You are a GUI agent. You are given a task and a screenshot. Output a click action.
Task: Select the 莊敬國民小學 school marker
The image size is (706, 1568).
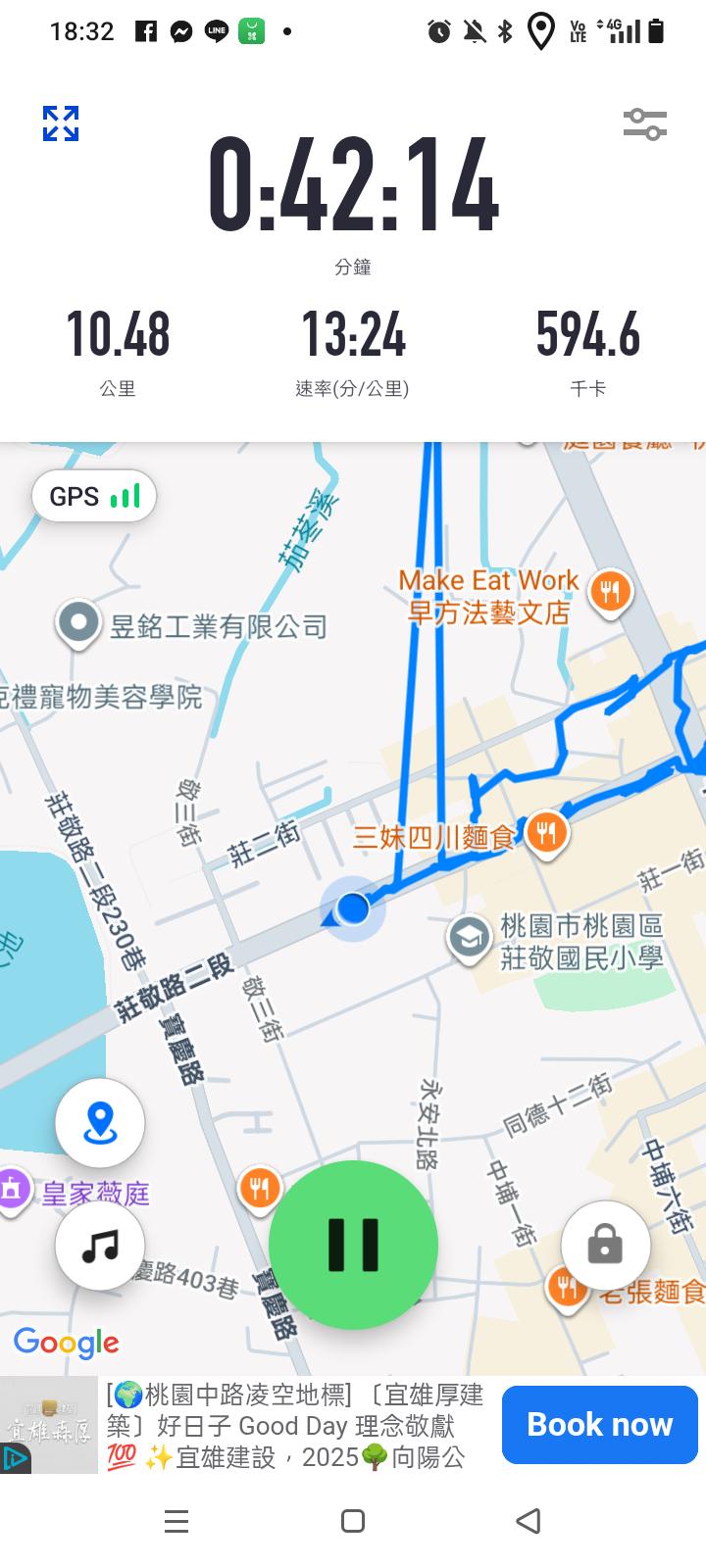tap(470, 938)
